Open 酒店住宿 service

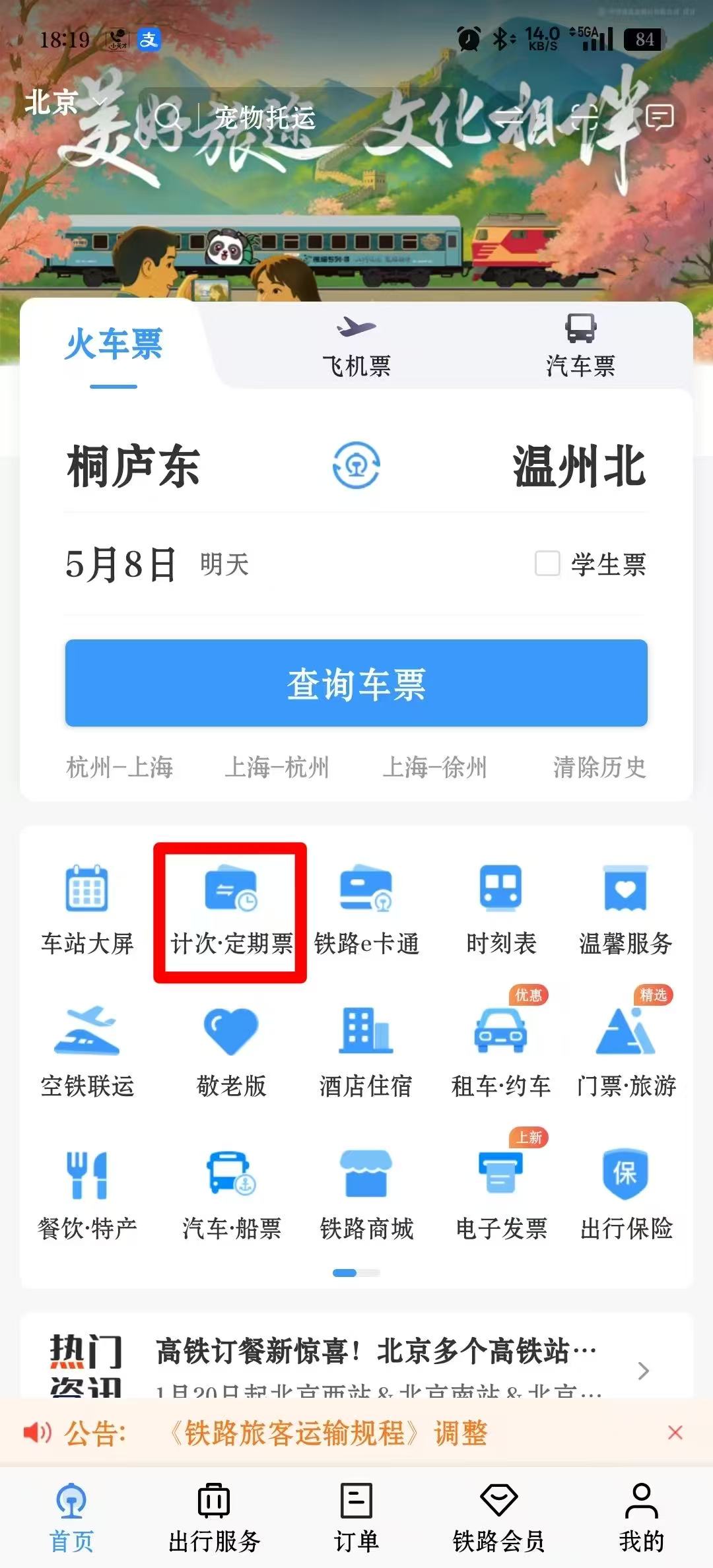pos(366,1054)
